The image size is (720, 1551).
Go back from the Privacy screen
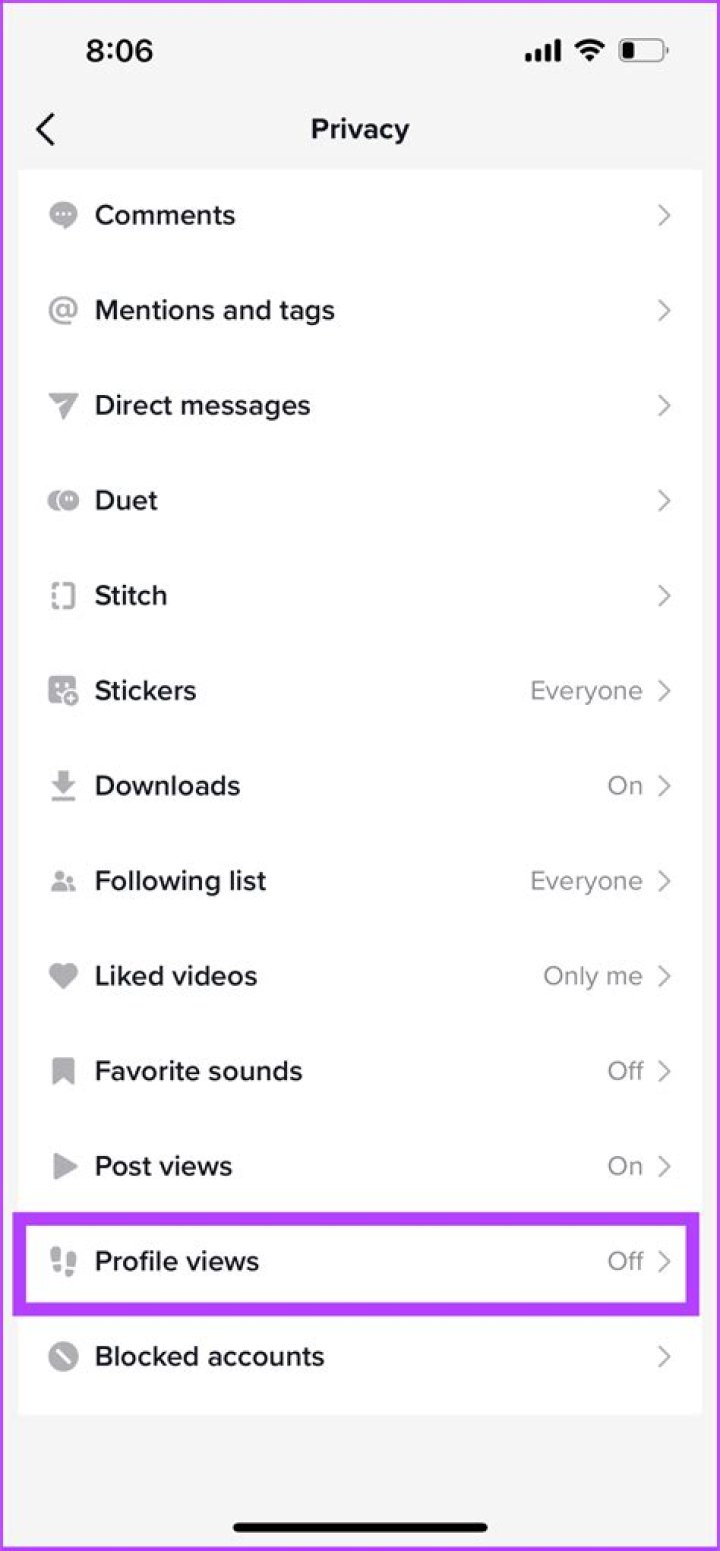pyautogui.click(x=46, y=130)
